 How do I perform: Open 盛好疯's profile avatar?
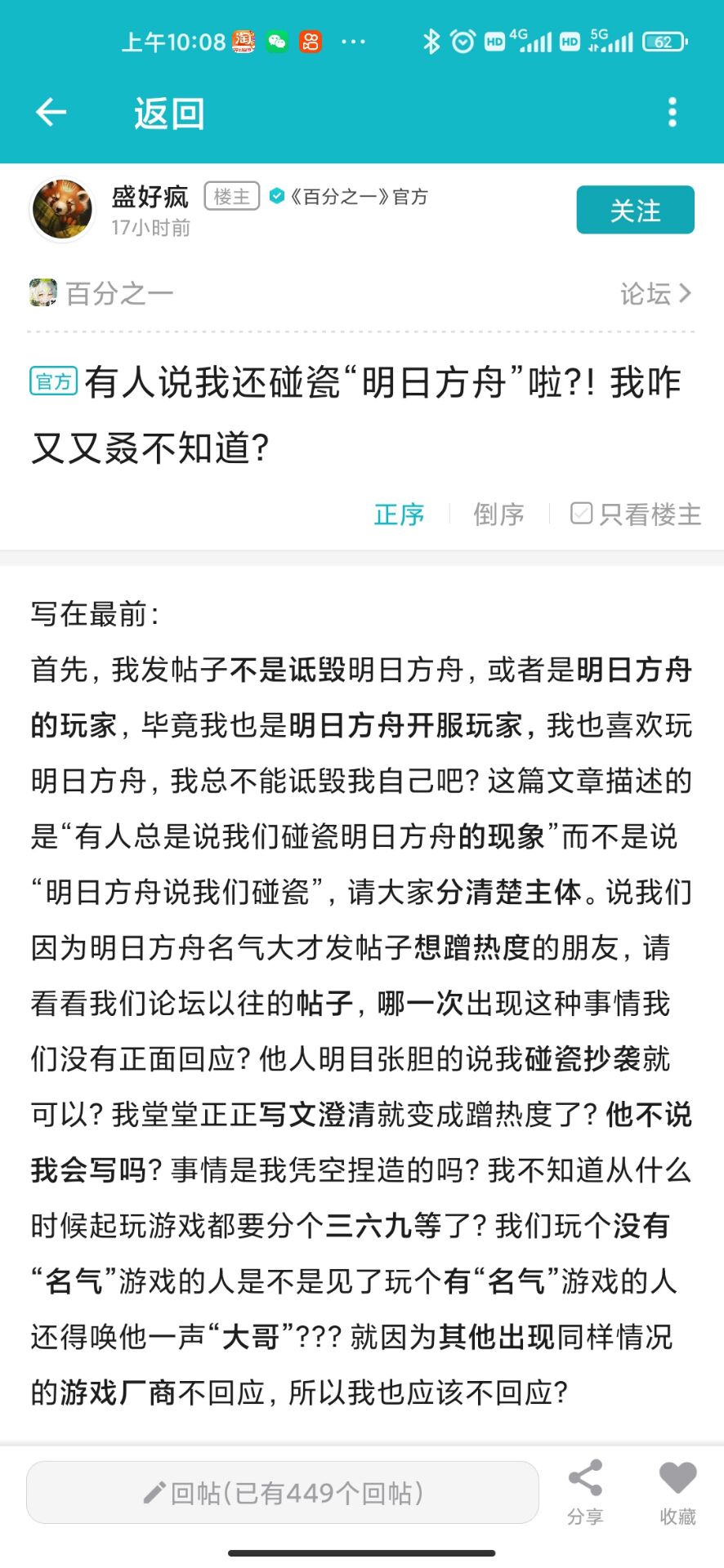click(x=62, y=210)
